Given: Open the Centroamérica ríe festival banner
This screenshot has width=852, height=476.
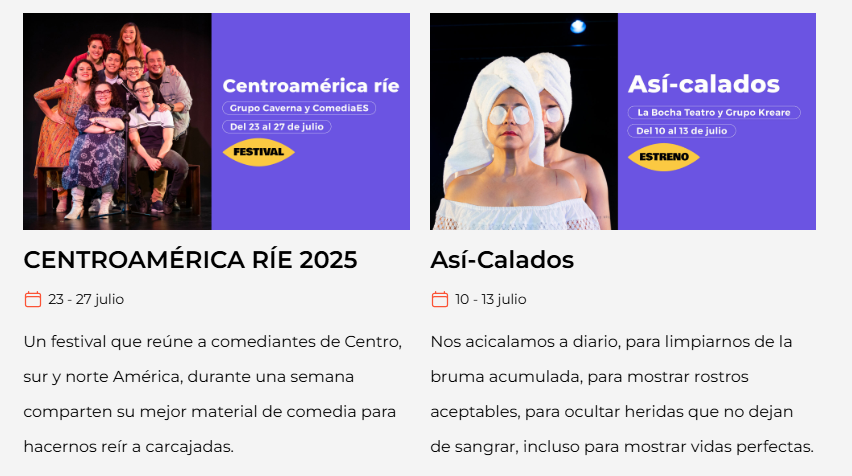Looking at the screenshot, I should click(216, 121).
